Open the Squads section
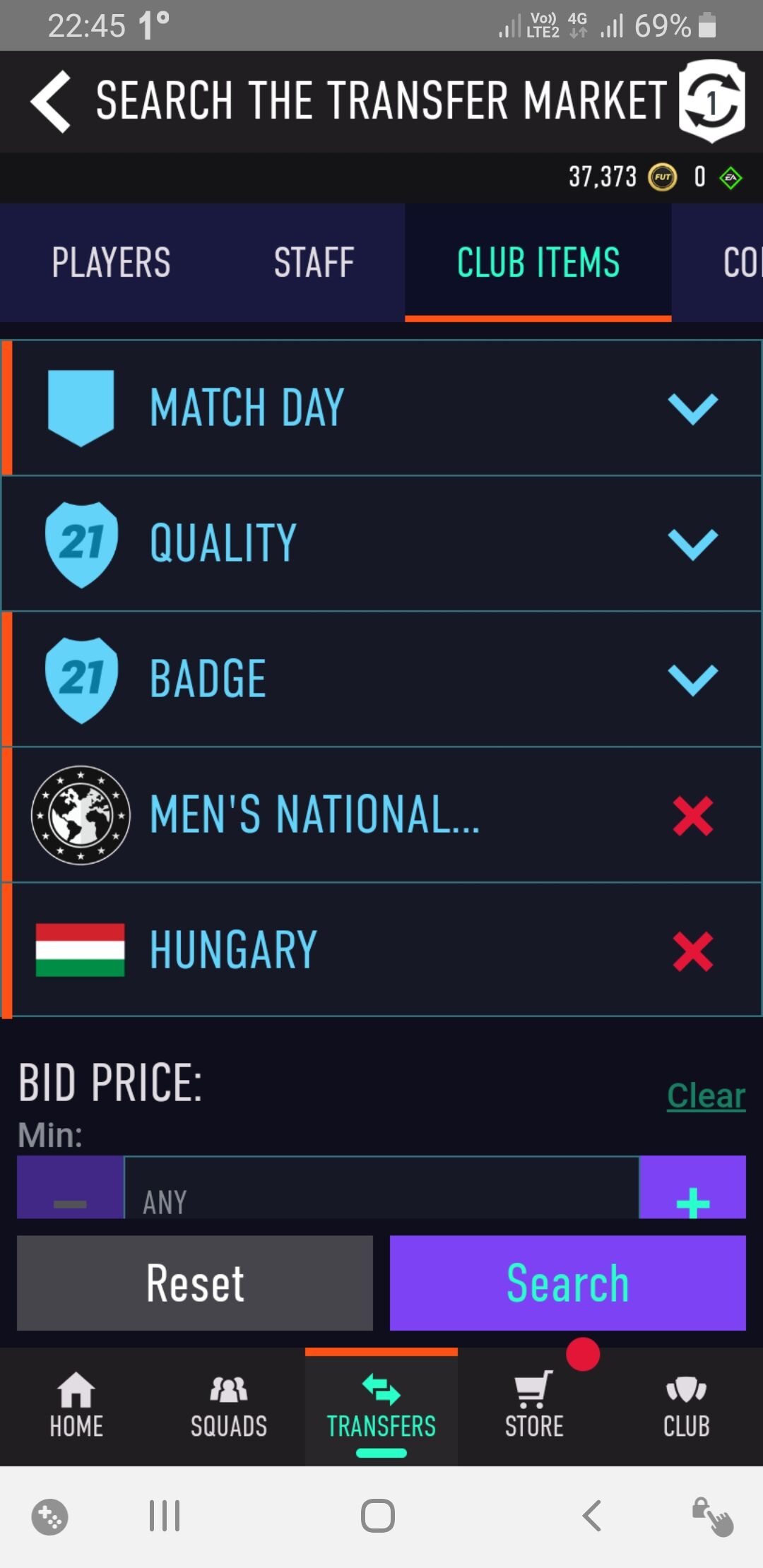The image size is (763, 1568). click(229, 1406)
